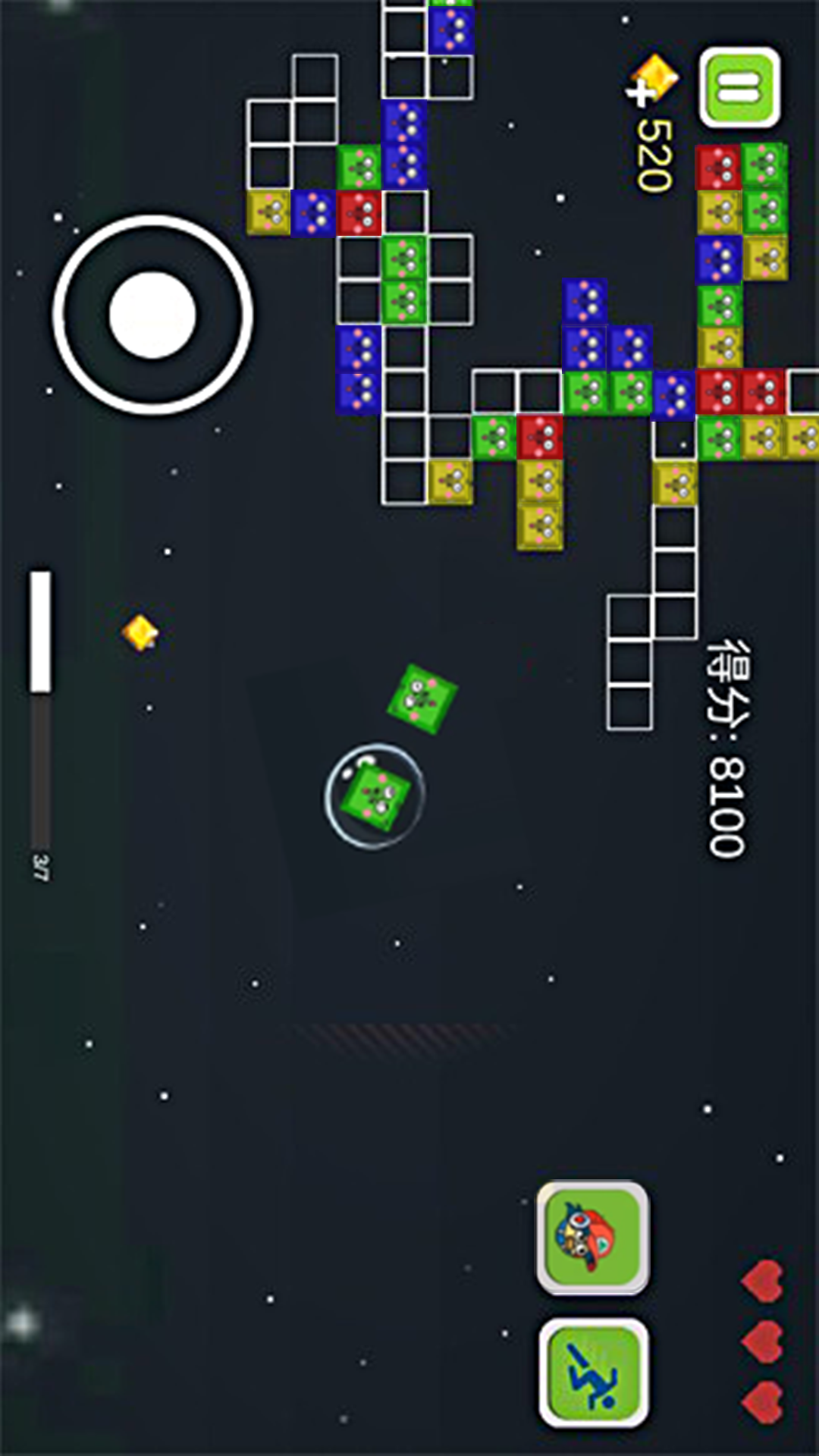Add more gems with the plus icon
Screen dimensions: 819x1456
tap(639, 94)
